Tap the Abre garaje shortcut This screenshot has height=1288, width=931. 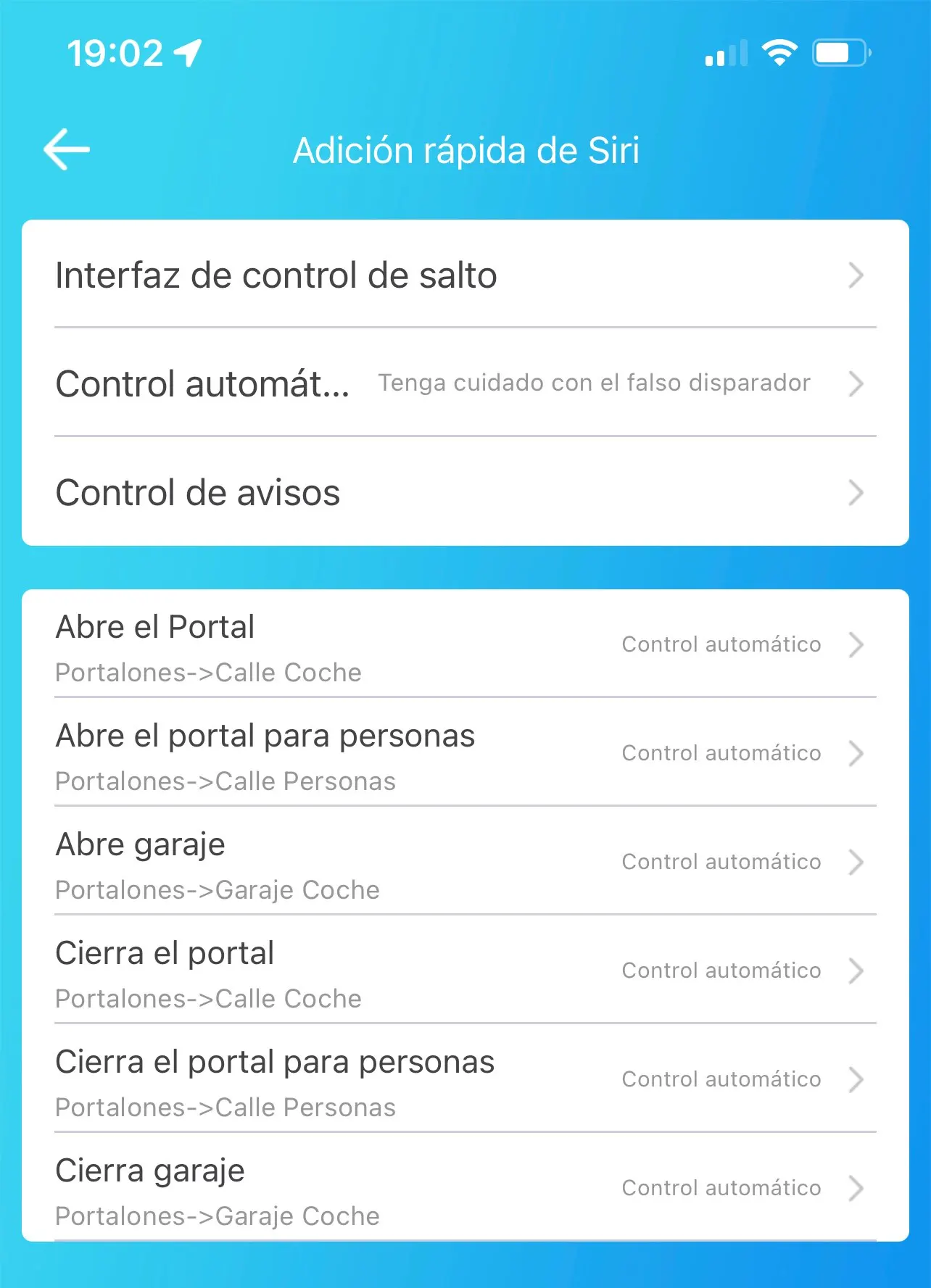point(464,863)
